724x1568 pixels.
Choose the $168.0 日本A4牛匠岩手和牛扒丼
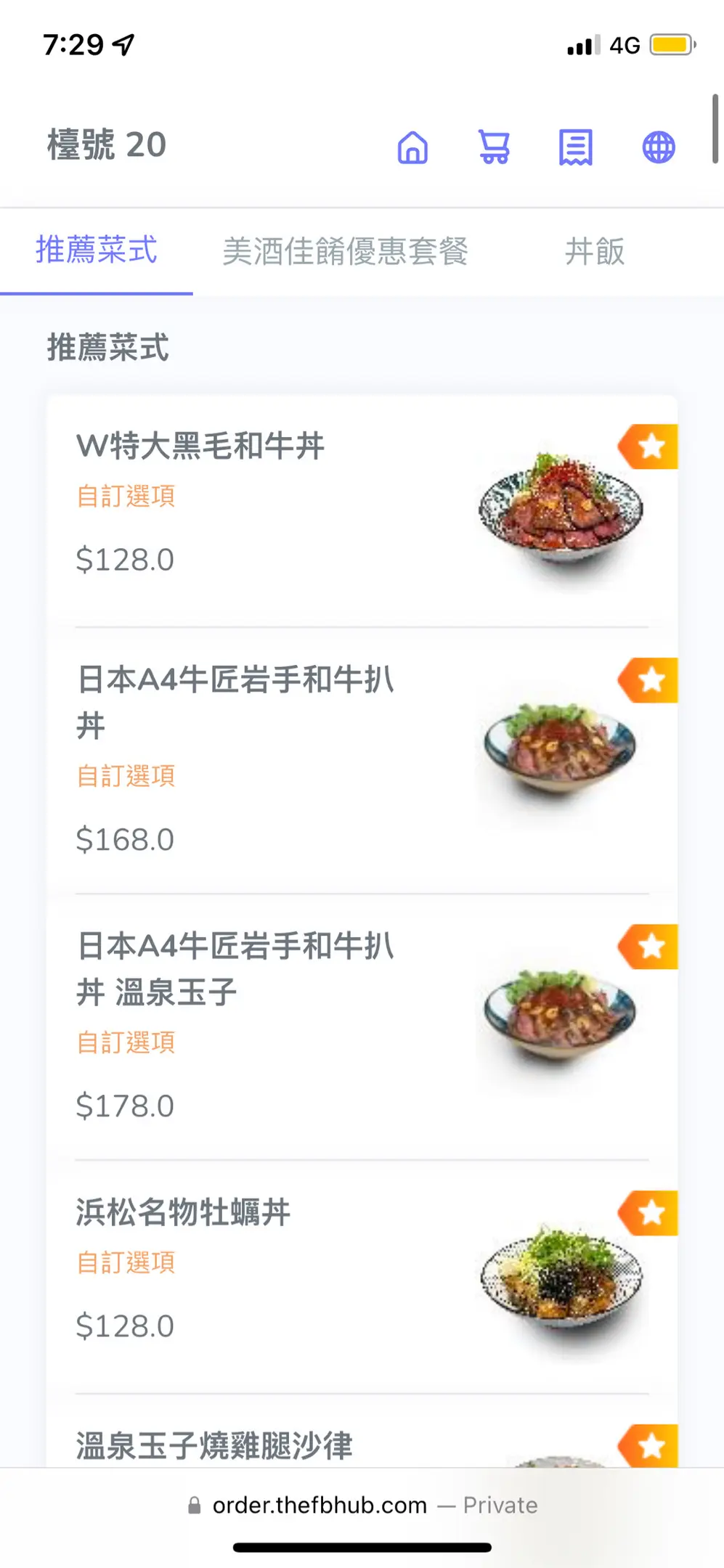click(x=235, y=701)
